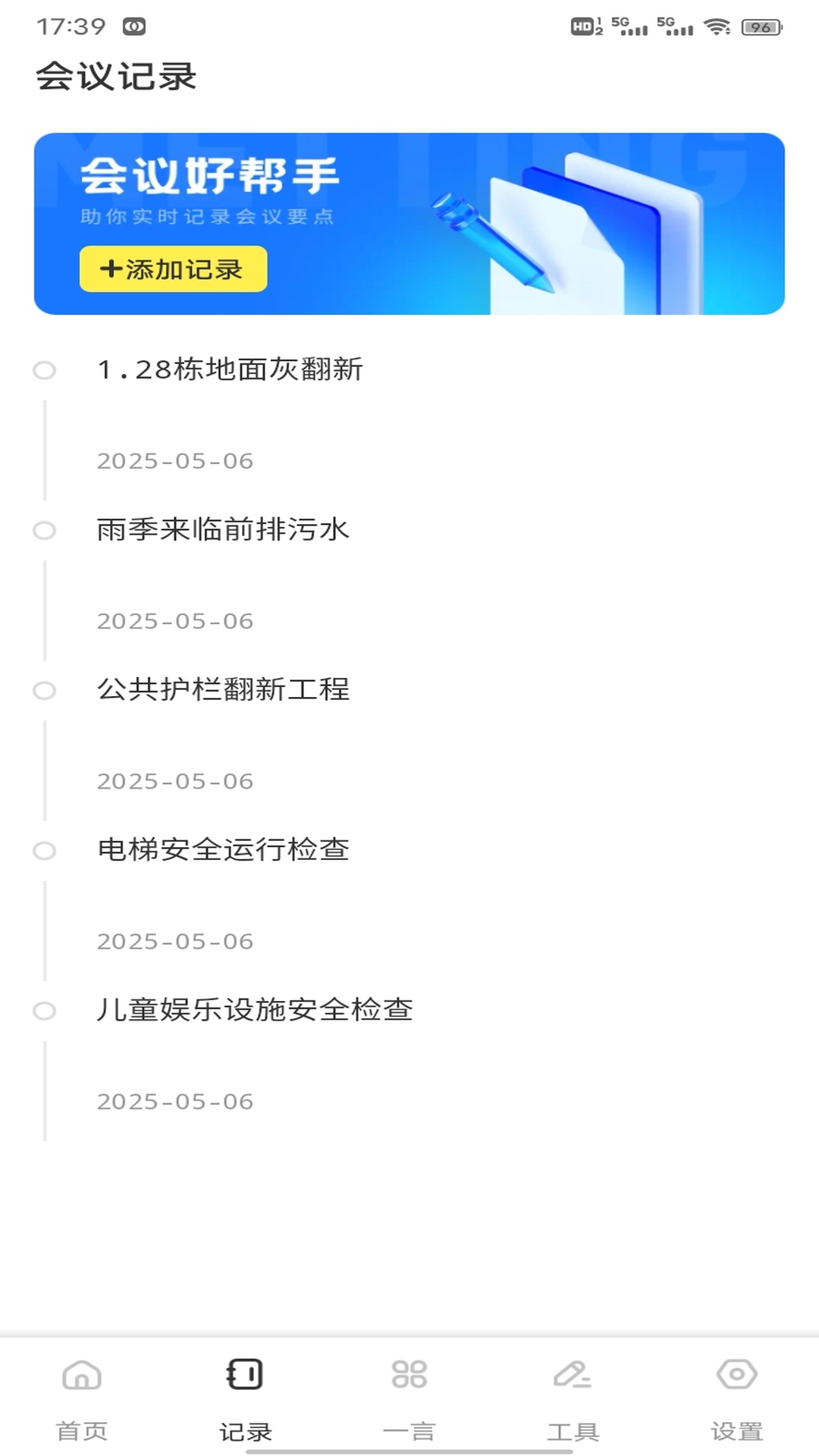Image resolution: width=819 pixels, height=1456 pixels.
Task: Tap the 设置 settings icon
Action: coord(735,1375)
